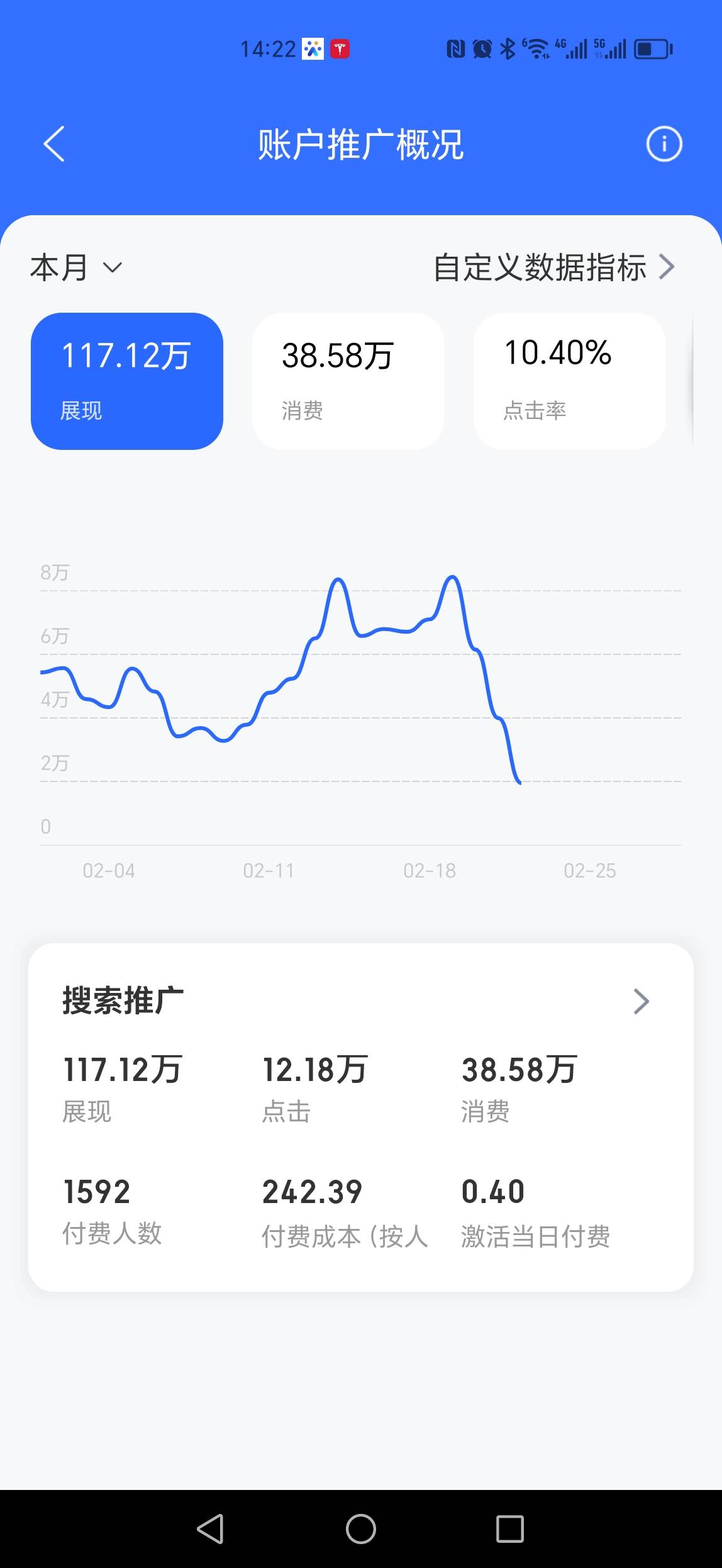Open the 搜索推广 details card

point(361,1117)
